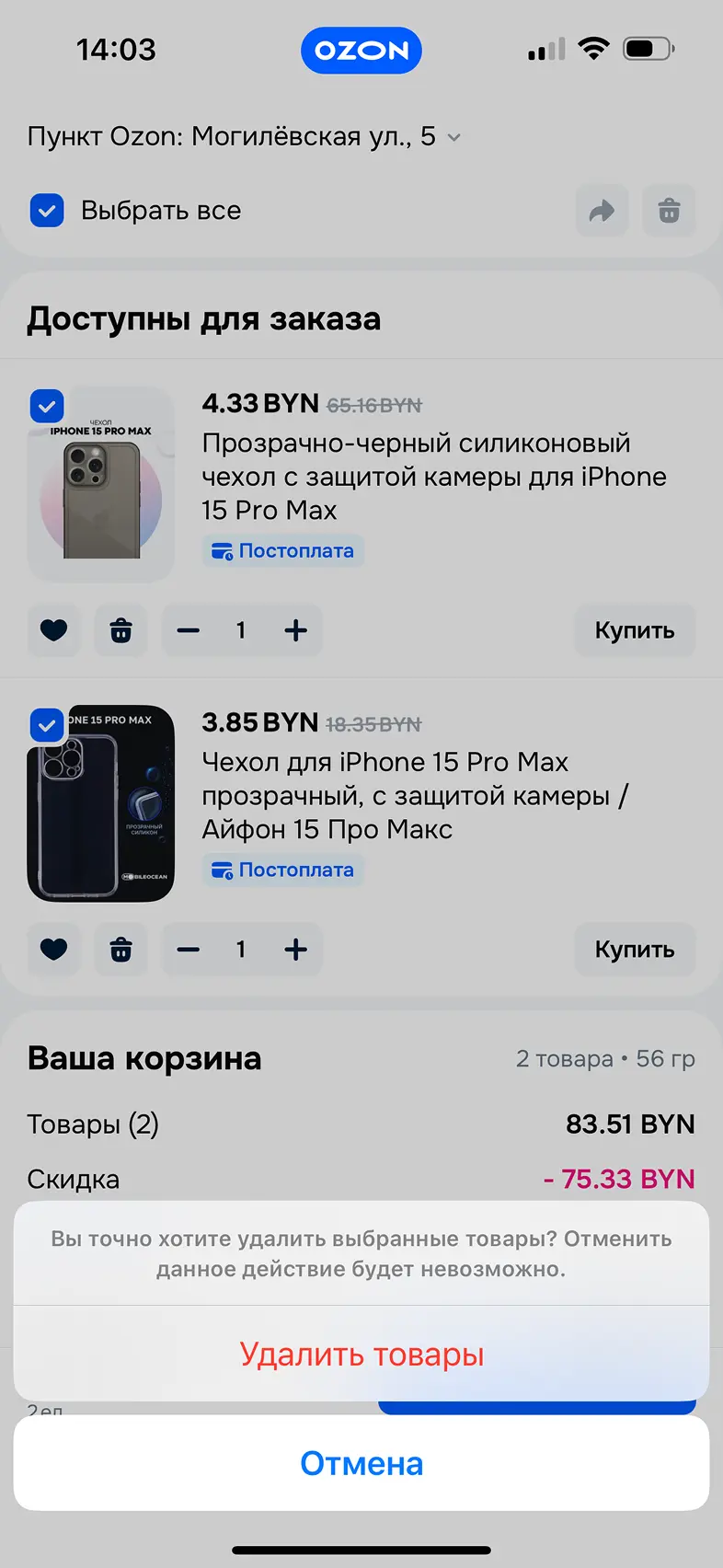Add the 4.33 BYN case to favorites
Viewport: 723px width, 1568px height.
click(54, 630)
